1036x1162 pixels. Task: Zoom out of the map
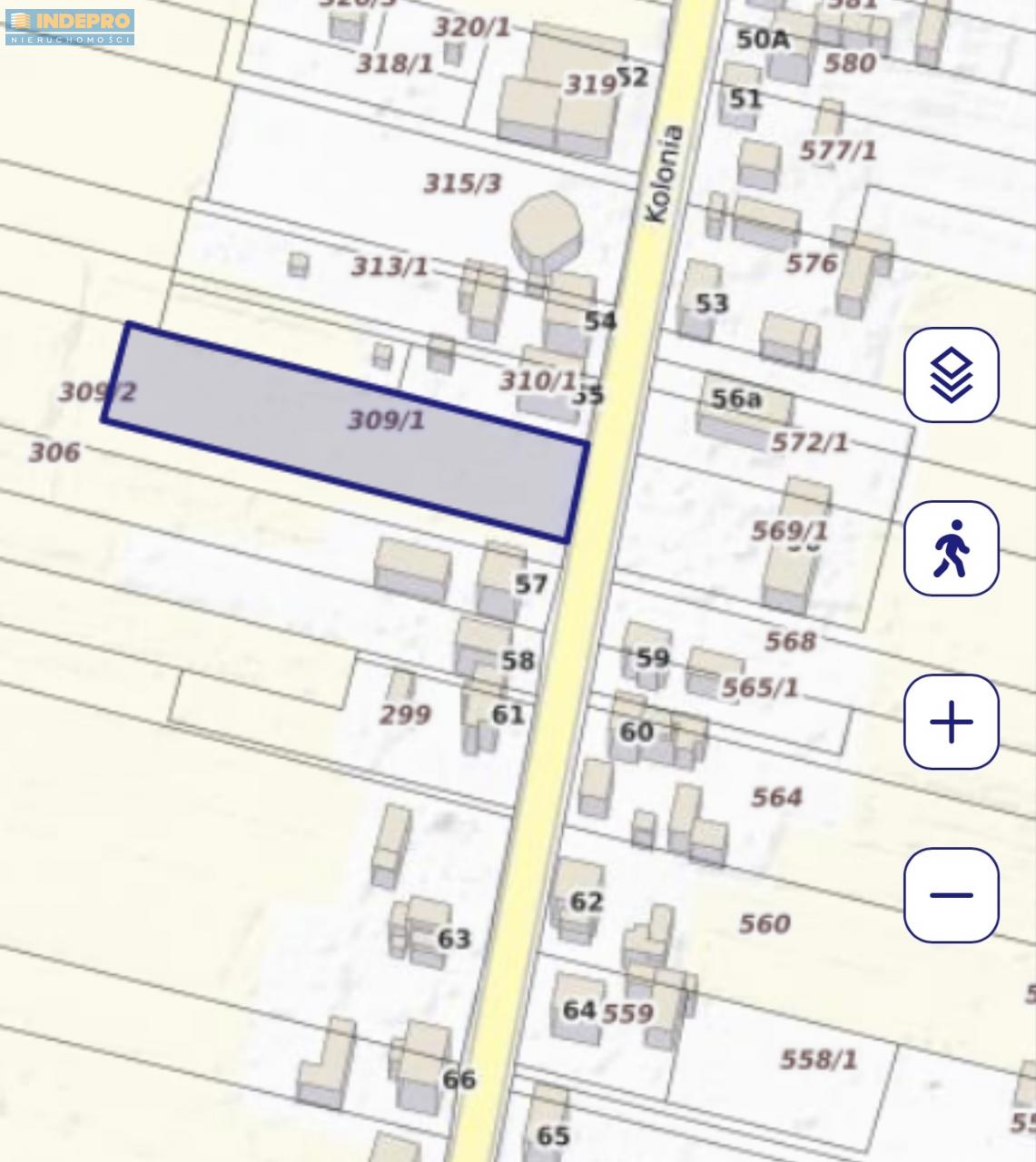click(x=951, y=895)
